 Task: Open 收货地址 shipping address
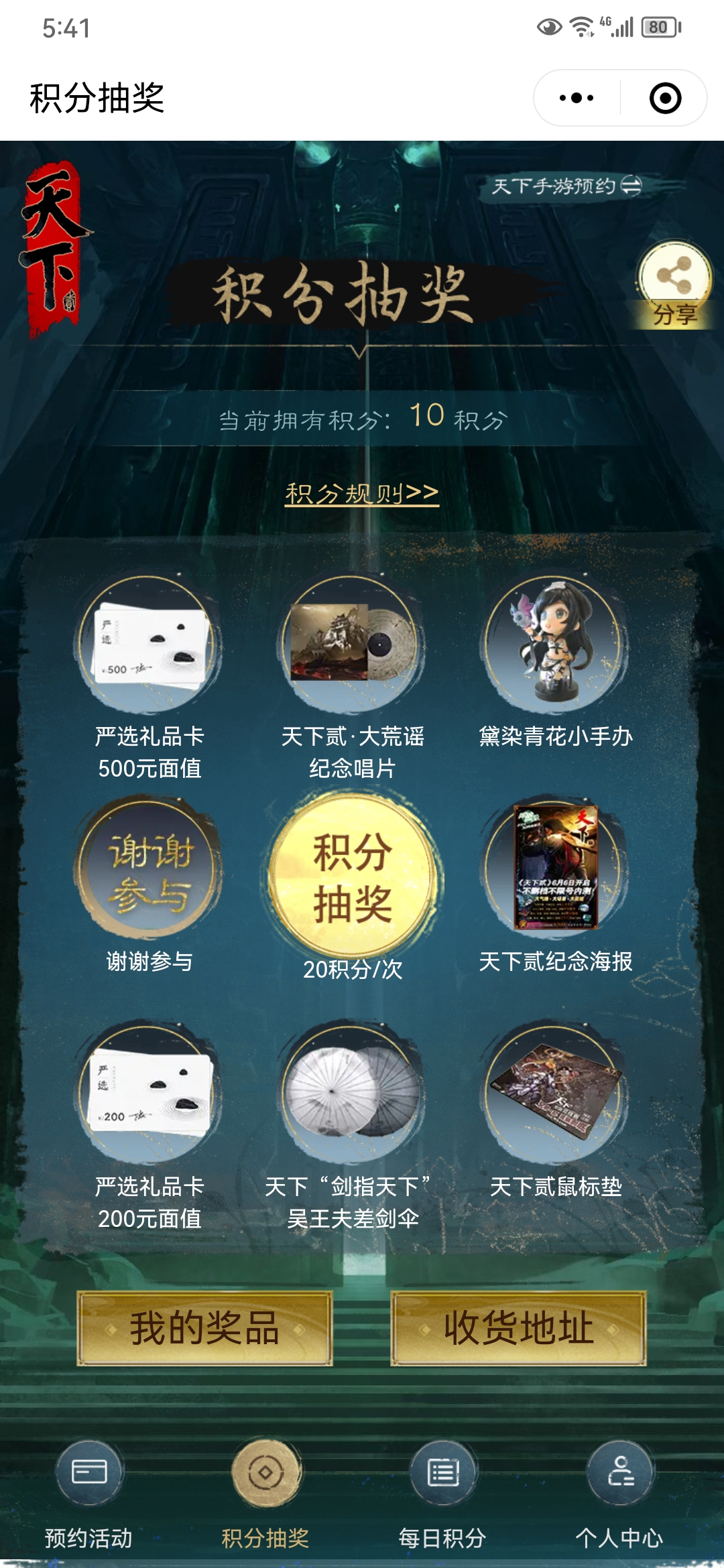(518, 1328)
